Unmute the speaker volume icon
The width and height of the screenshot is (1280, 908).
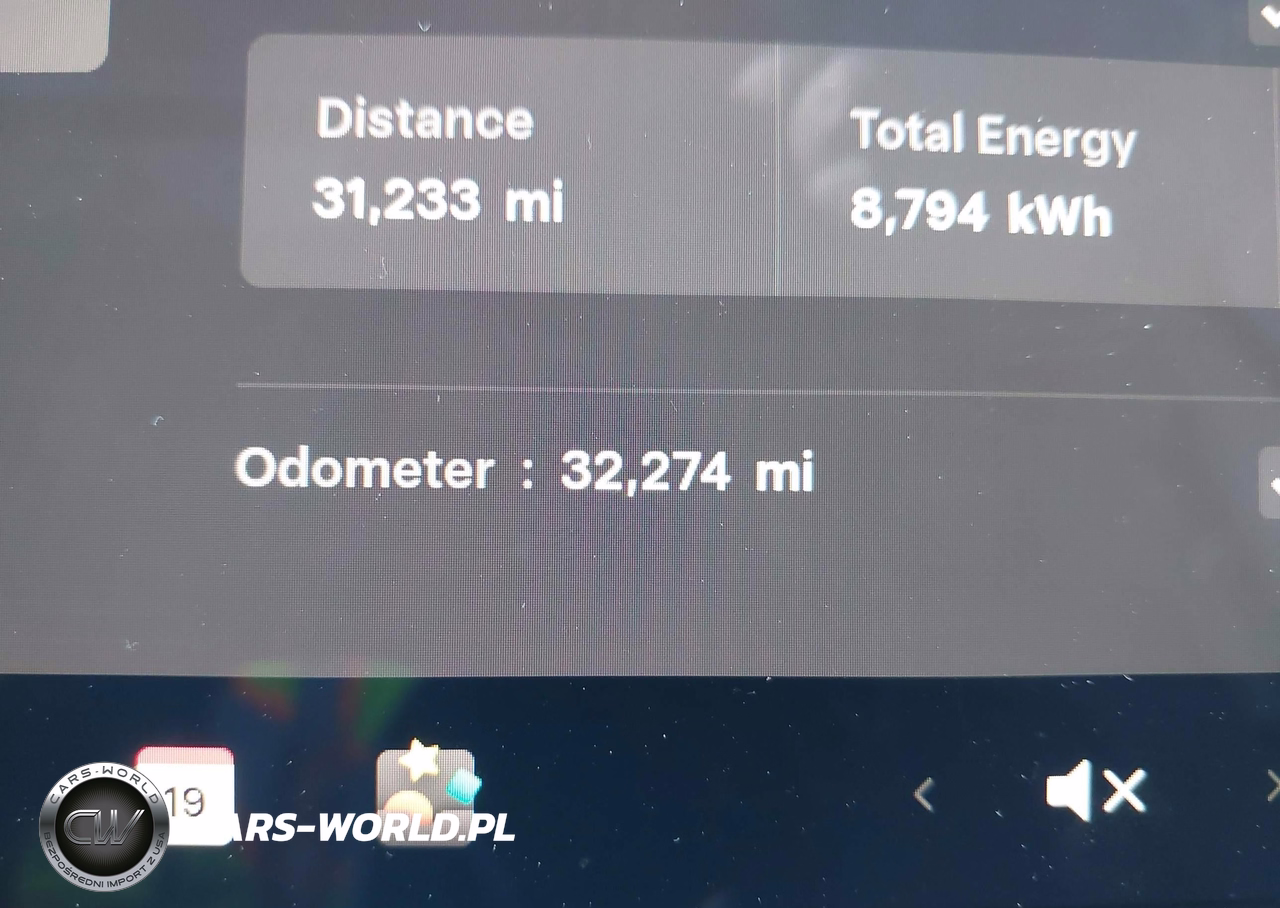coord(1095,792)
